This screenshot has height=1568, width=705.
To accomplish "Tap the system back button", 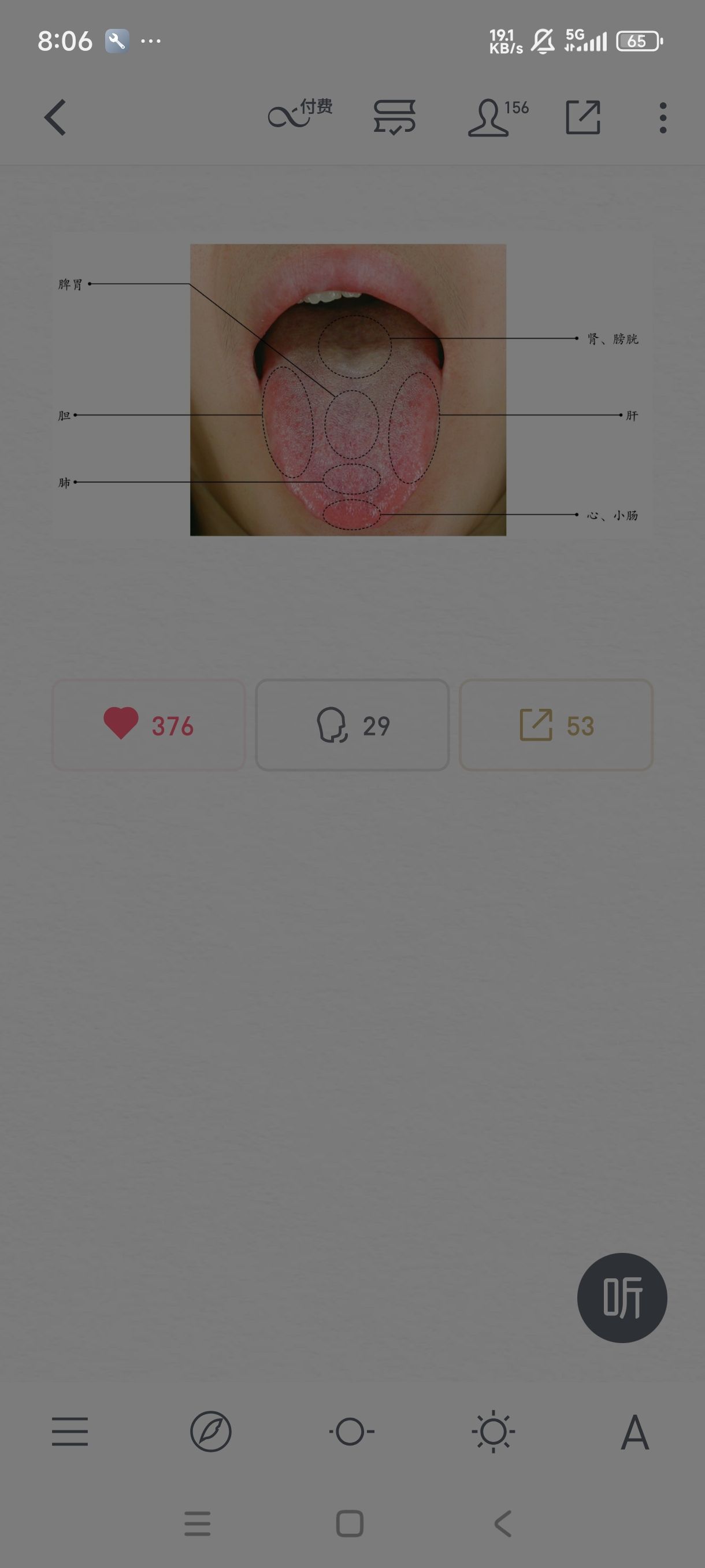I will [x=502, y=1523].
